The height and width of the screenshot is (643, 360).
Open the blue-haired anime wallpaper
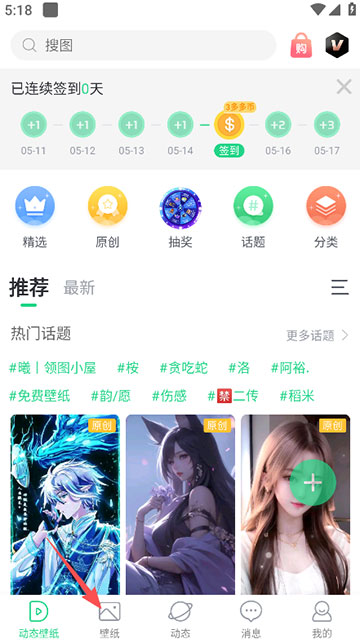65,504
